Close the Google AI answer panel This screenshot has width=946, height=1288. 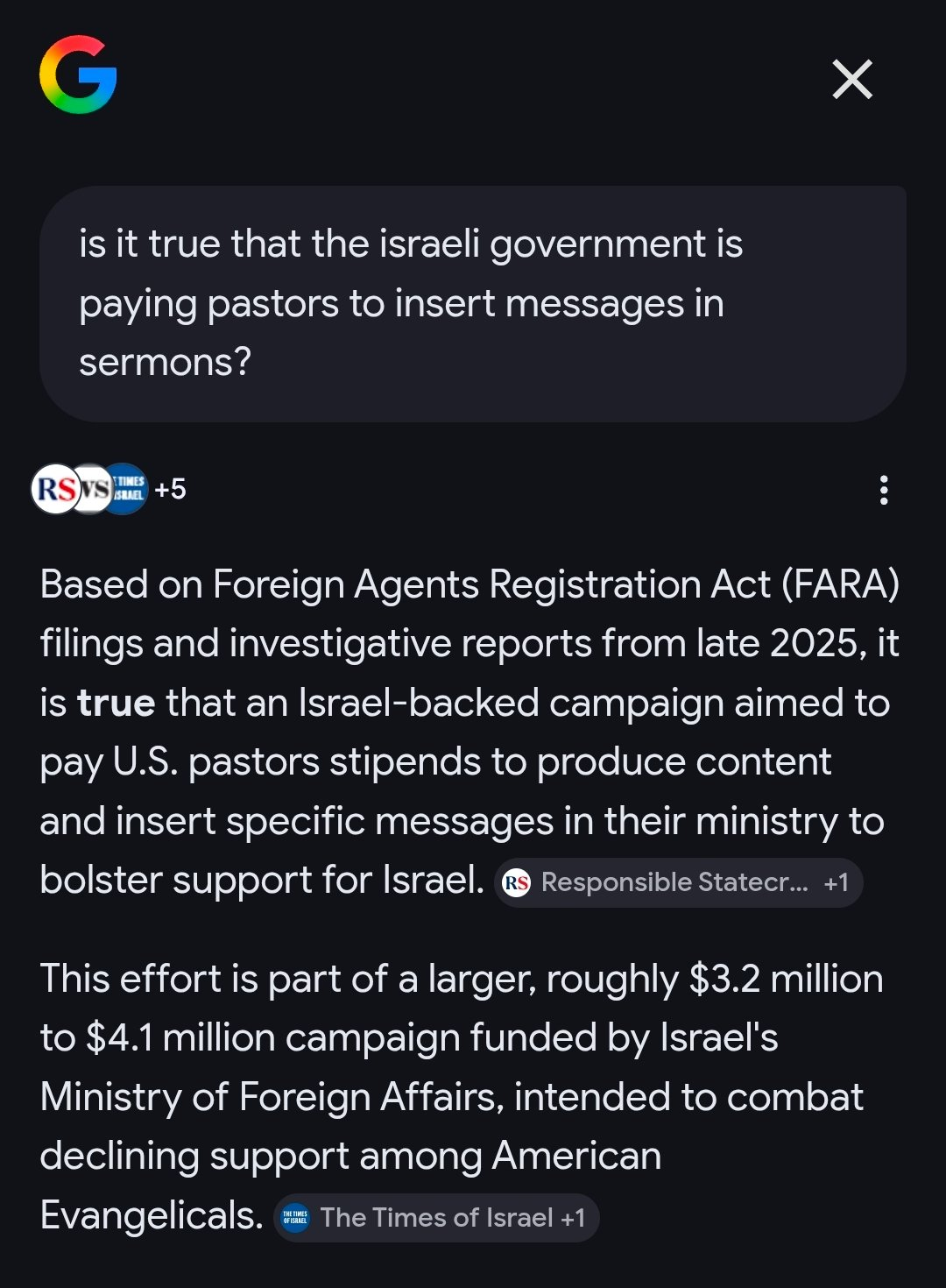pos(851,80)
